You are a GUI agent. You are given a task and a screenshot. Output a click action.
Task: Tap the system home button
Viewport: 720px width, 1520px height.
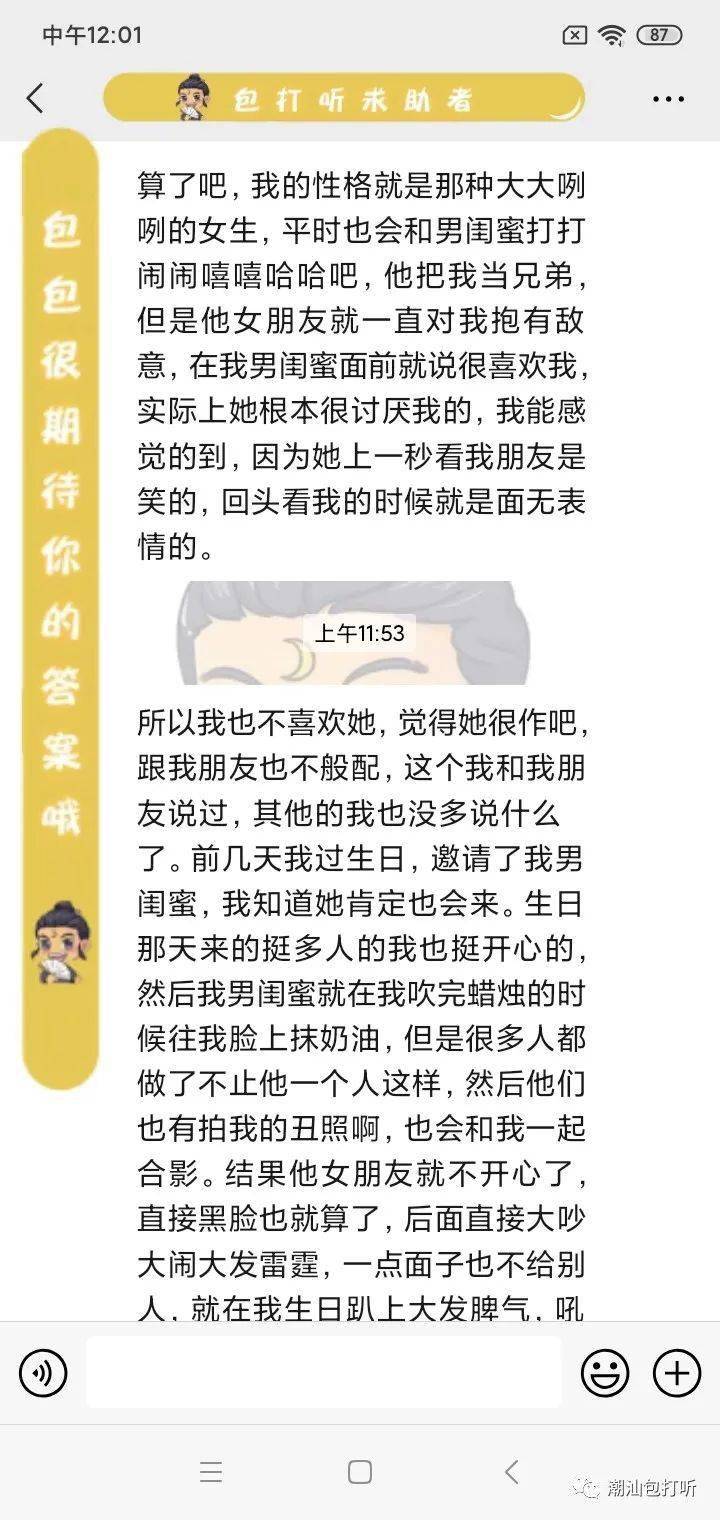click(x=360, y=1472)
